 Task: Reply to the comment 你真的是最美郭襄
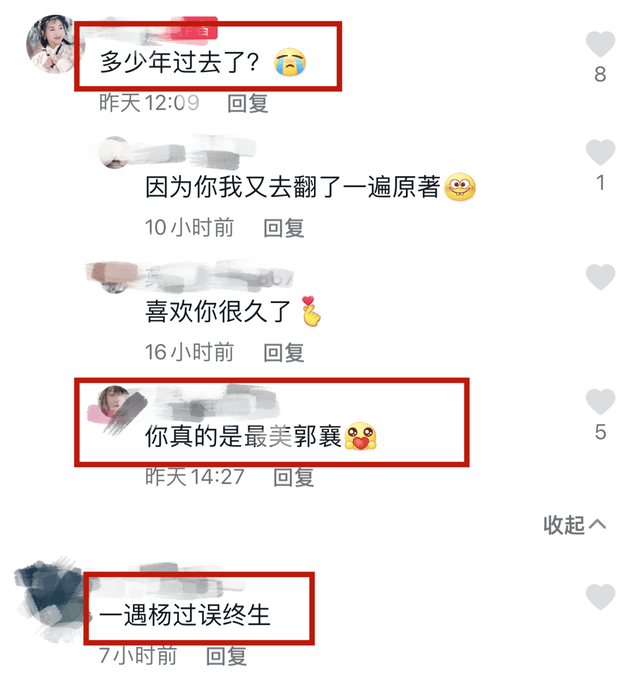(295, 477)
